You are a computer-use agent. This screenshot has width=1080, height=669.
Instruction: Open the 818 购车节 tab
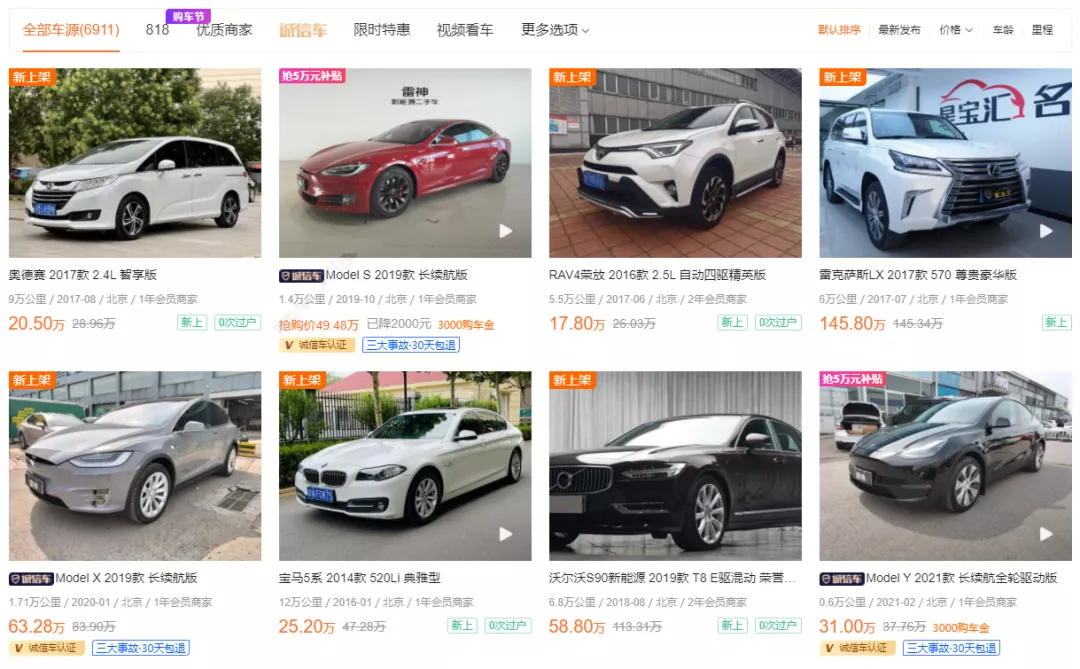point(157,30)
